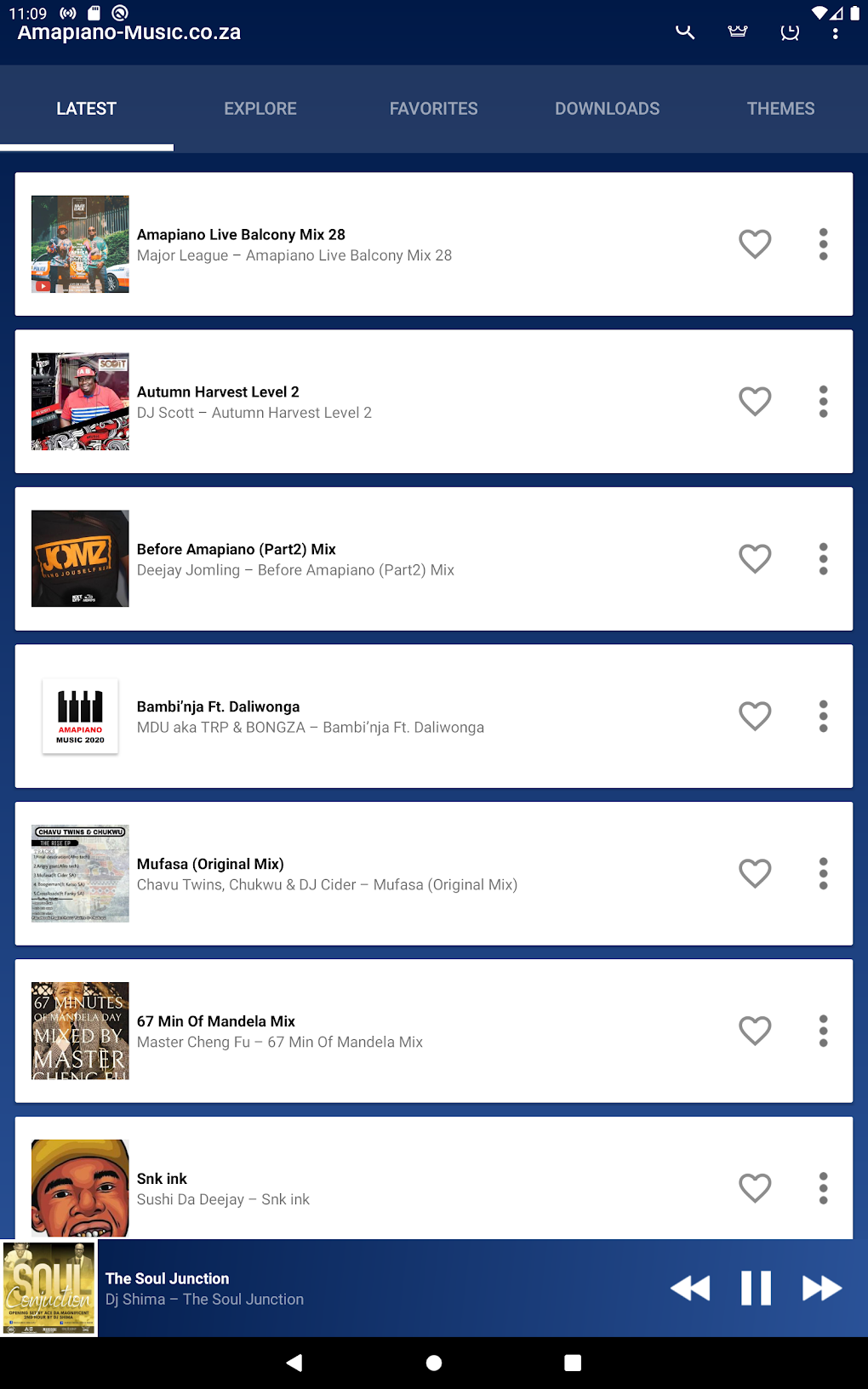
Task: Open options for 67 Min Of Mandela Mix
Action: click(823, 1032)
